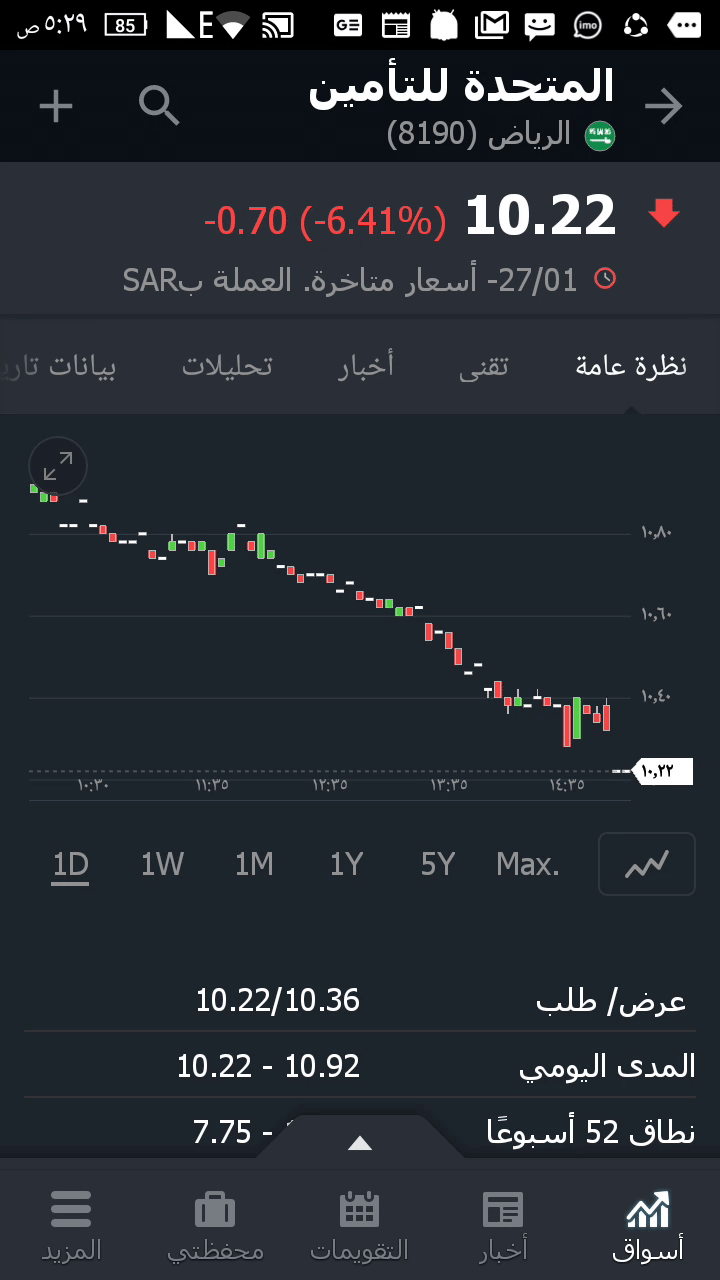Expand the bottom panel with the up arrow
The height and width of the screenshot is (1280, 720).
click(x=360, y=1143)
